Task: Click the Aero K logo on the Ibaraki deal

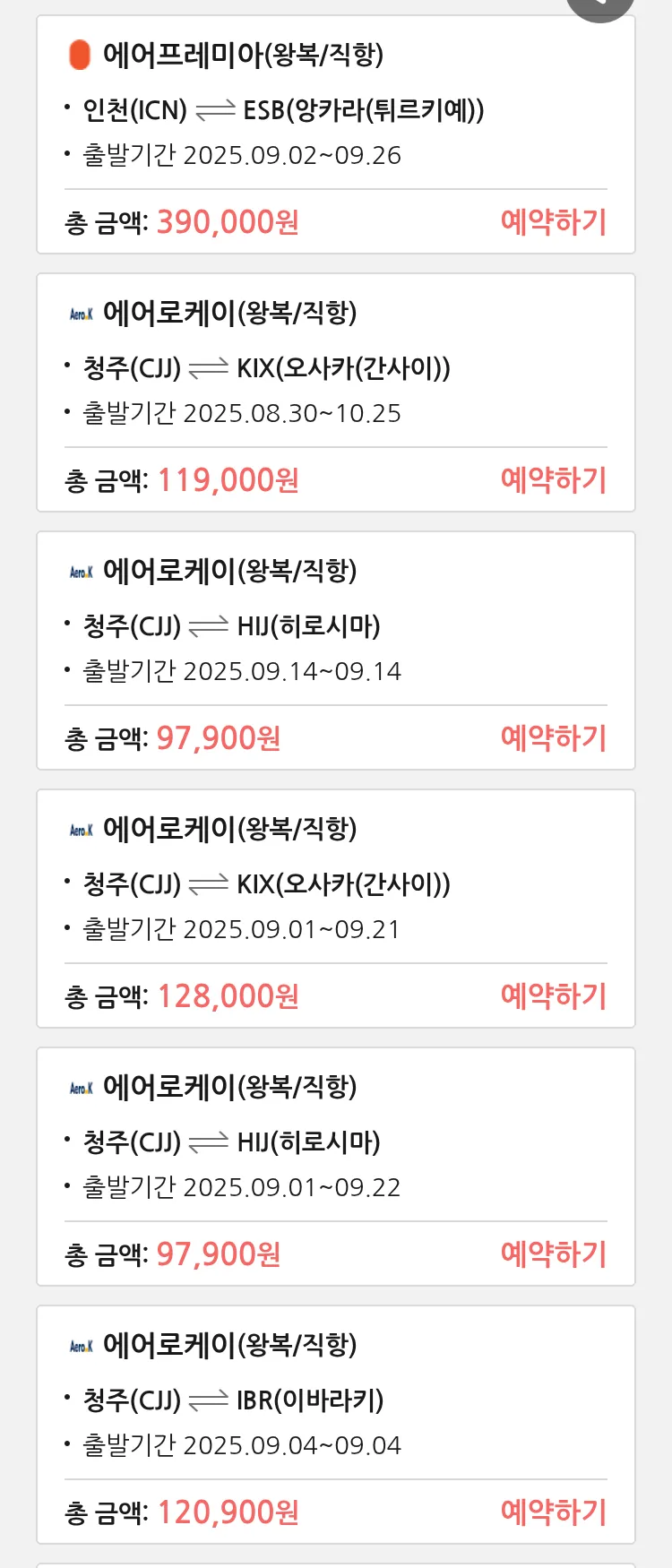Action: pyautogui.click(x=80, y=1344)
